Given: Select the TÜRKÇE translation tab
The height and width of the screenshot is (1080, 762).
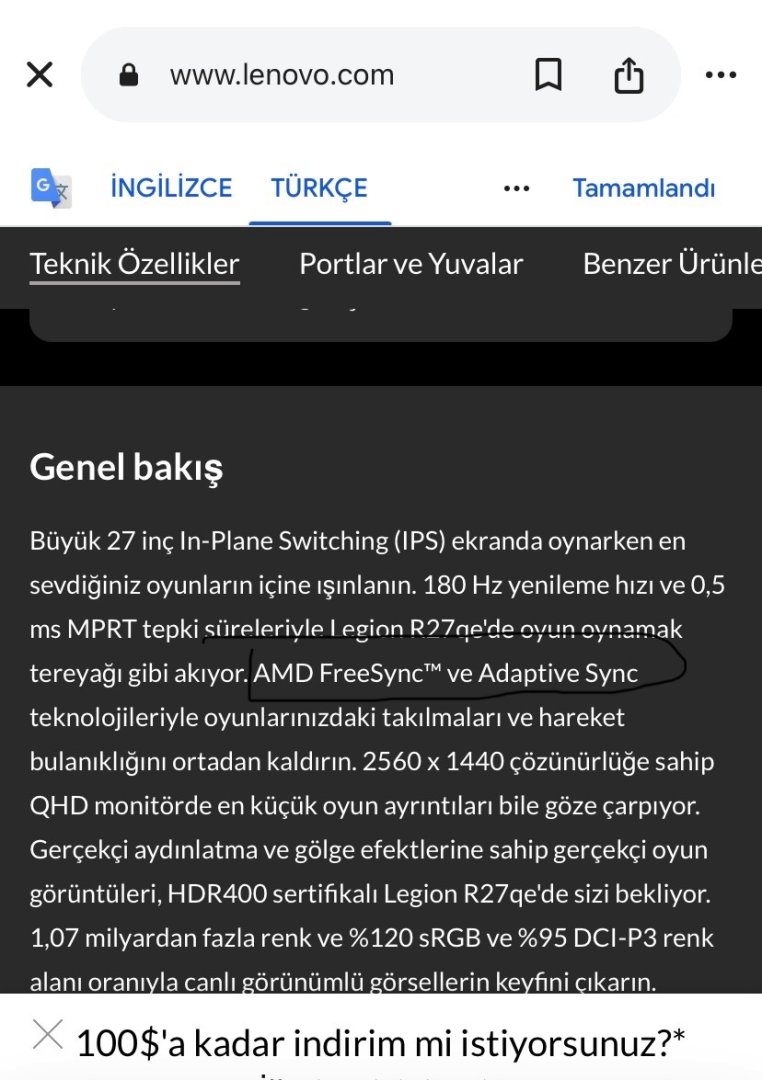Looking at the screenshot, I should 319,188.
